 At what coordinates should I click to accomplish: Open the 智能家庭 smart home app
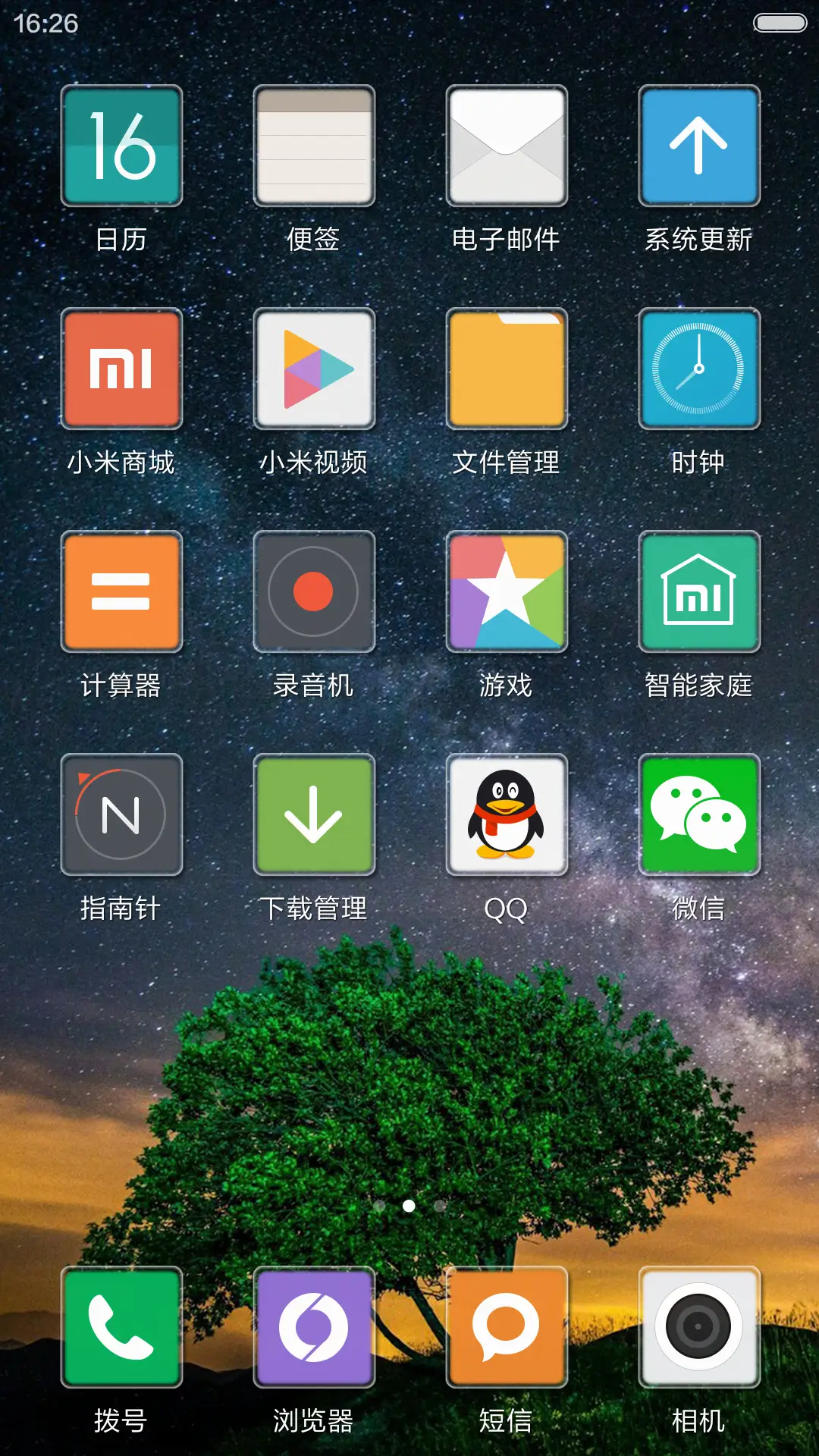699,592
